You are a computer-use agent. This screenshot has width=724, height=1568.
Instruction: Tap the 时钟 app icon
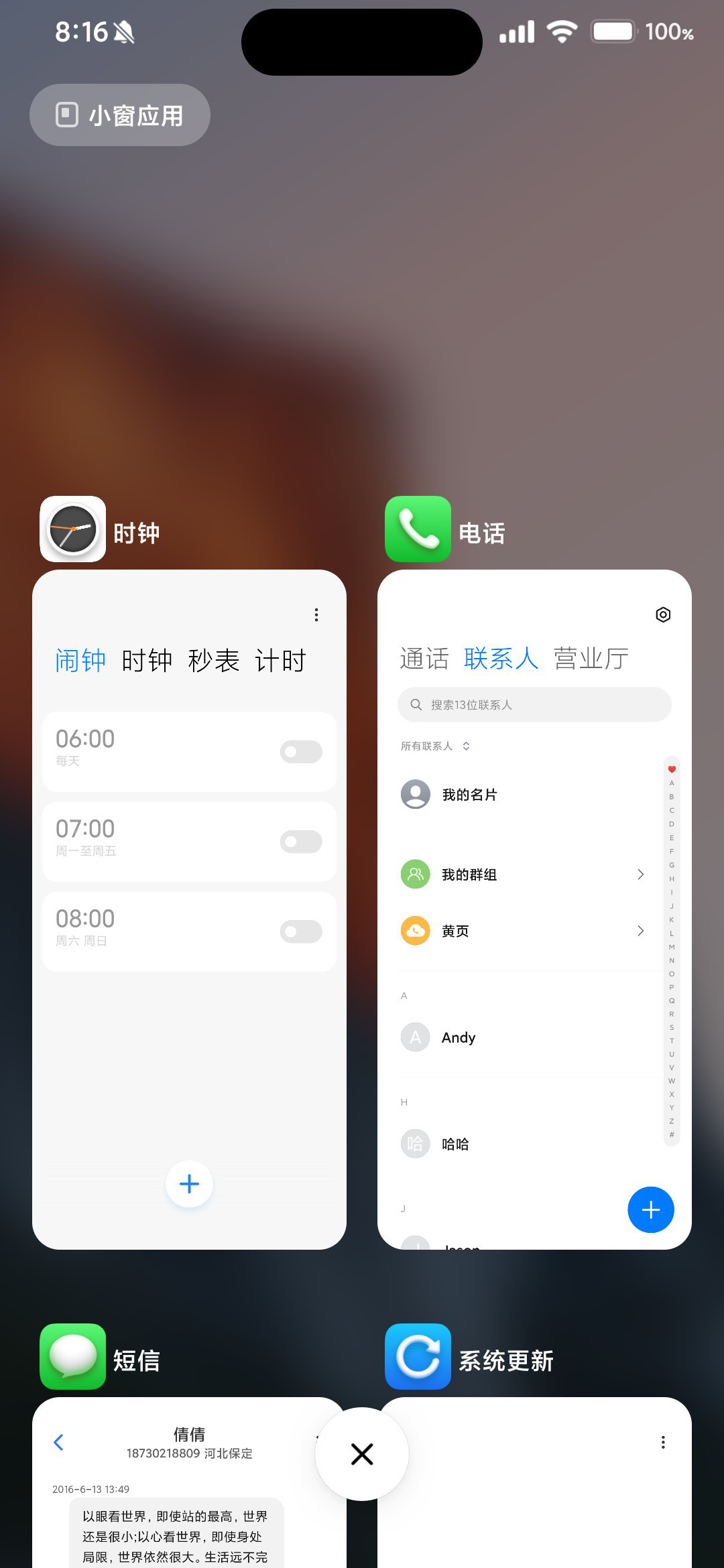[73, 529]
